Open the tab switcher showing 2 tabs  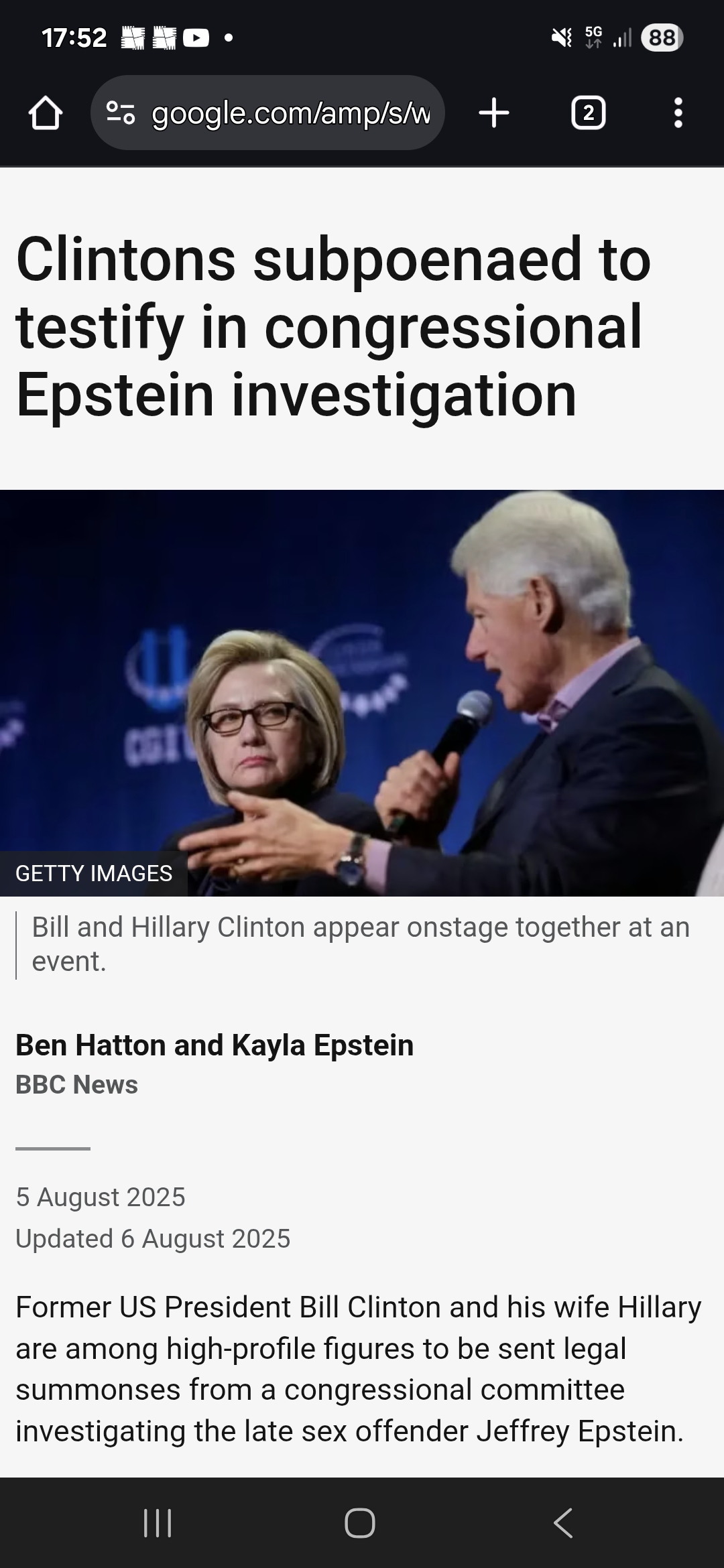[588, 113]
